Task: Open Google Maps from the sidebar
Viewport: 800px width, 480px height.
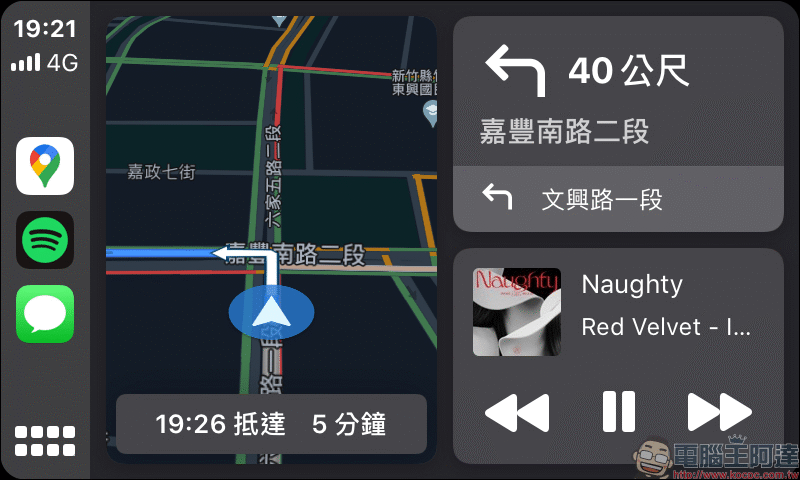Action: [x=45, y=166]
